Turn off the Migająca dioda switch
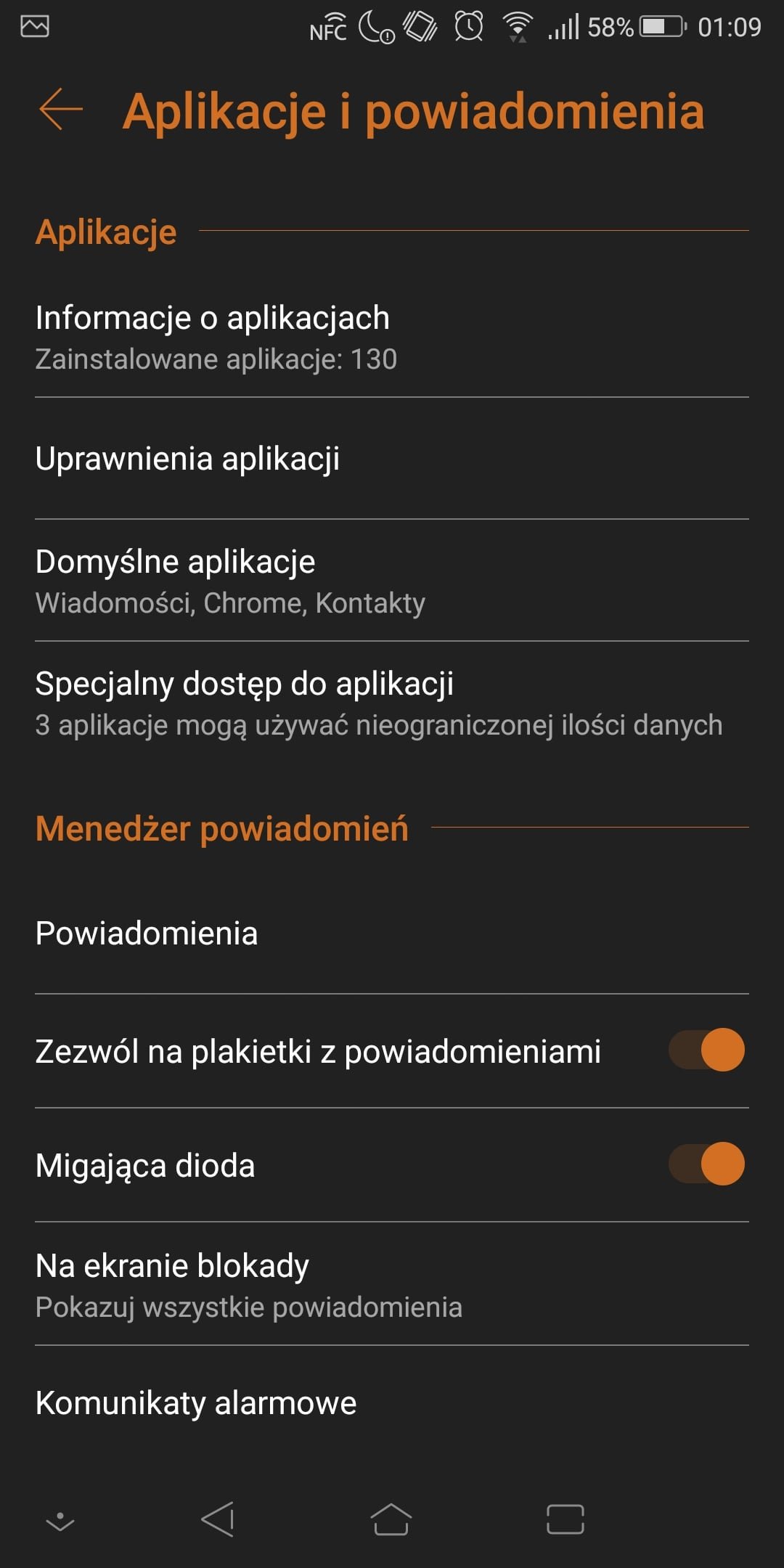This screenshot has height=1568, width=784. click(x=706, y=1164)
